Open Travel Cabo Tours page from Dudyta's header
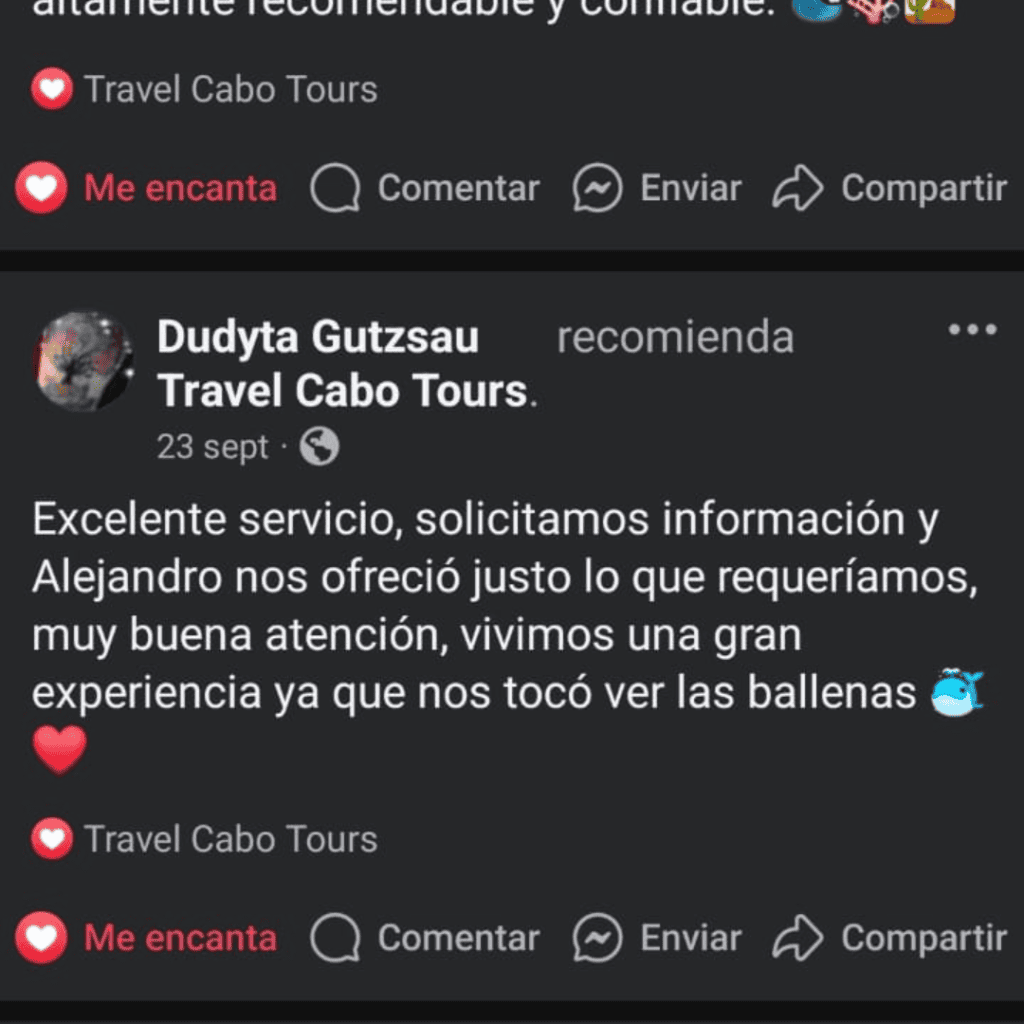Viewport: 1024px width, 1024px height. (x=343, y=391)
